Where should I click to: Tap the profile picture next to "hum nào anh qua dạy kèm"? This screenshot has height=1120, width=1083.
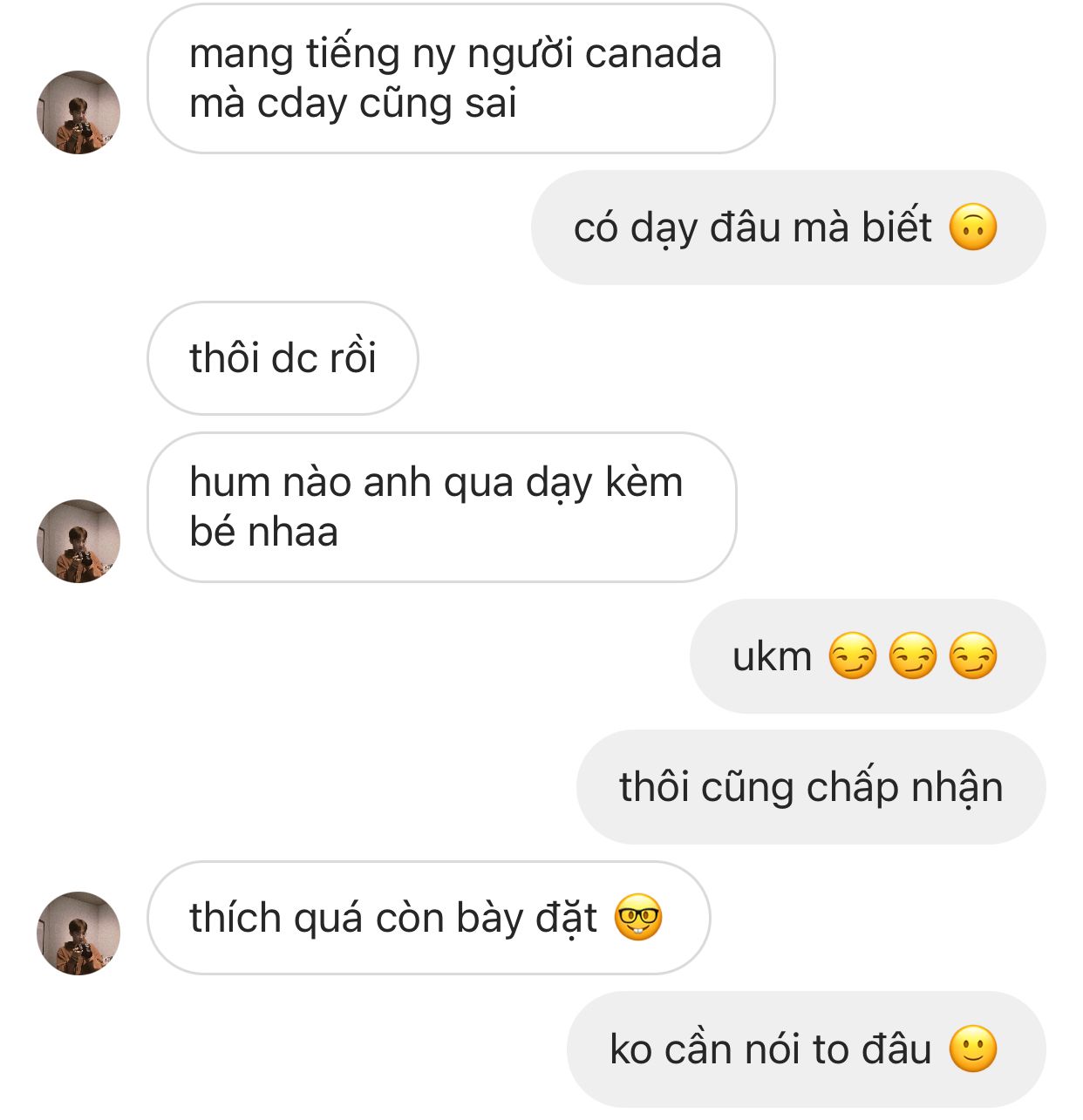click(78, 541)
